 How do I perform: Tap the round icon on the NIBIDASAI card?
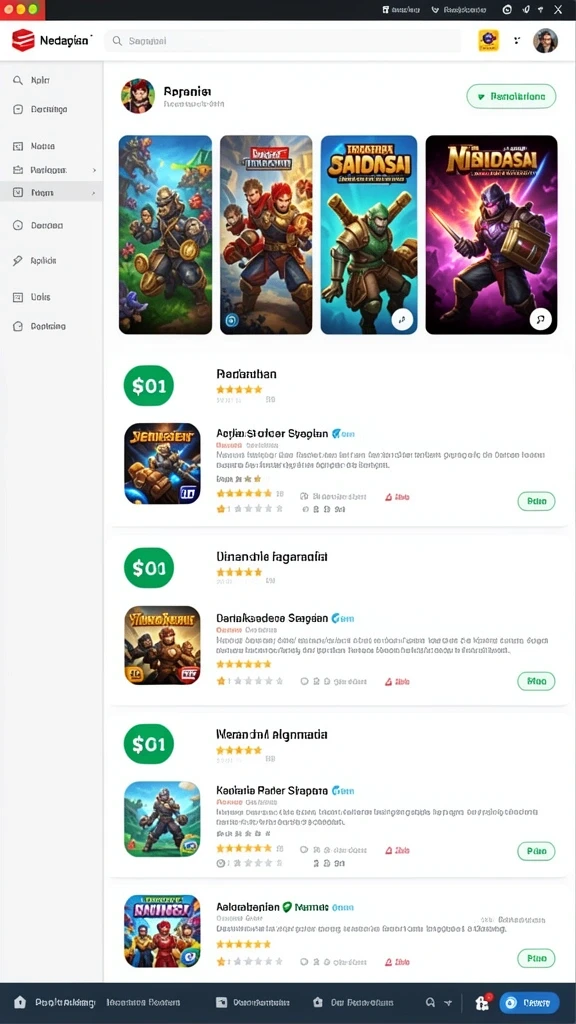[x=540, y=319]
